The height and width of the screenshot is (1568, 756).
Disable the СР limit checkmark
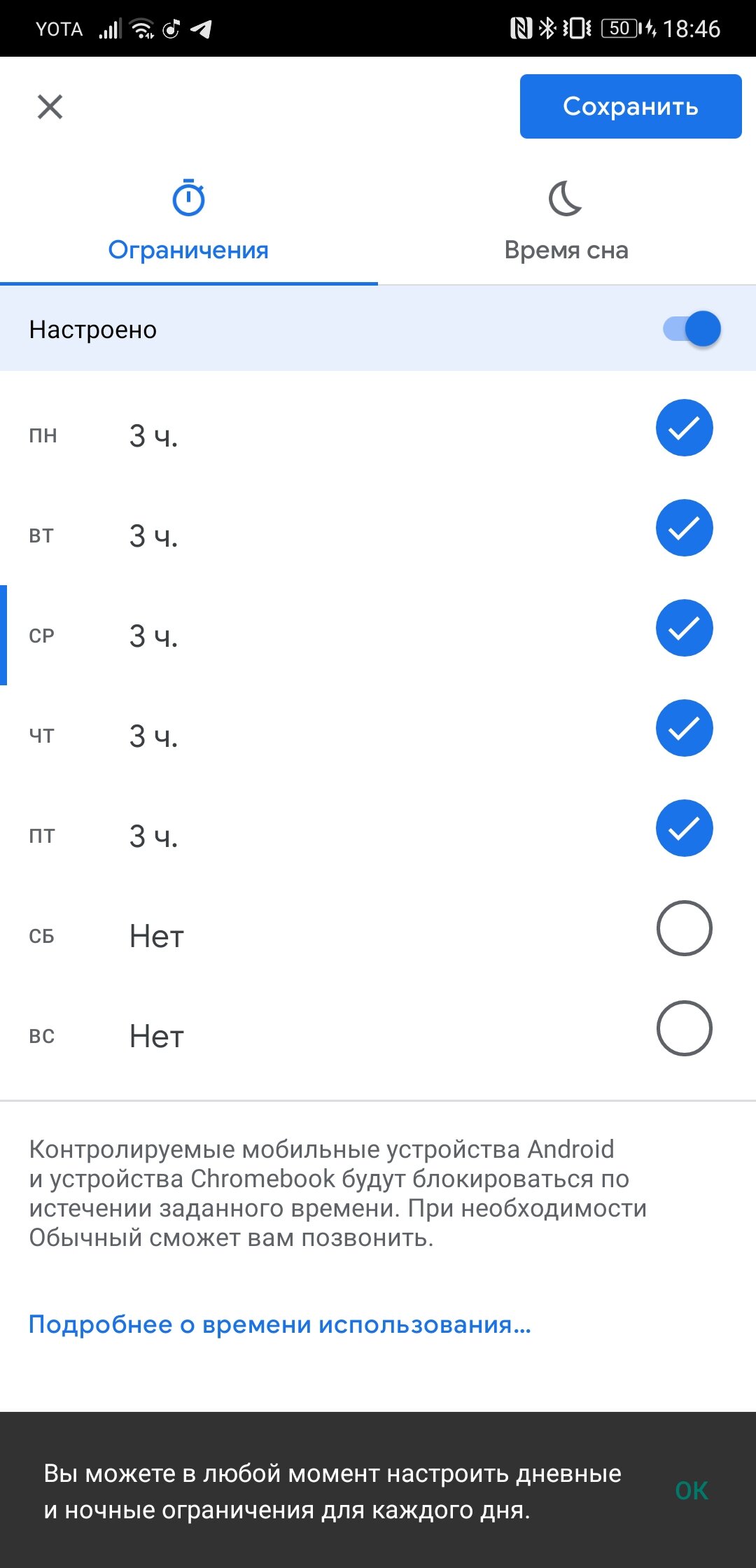684,628
